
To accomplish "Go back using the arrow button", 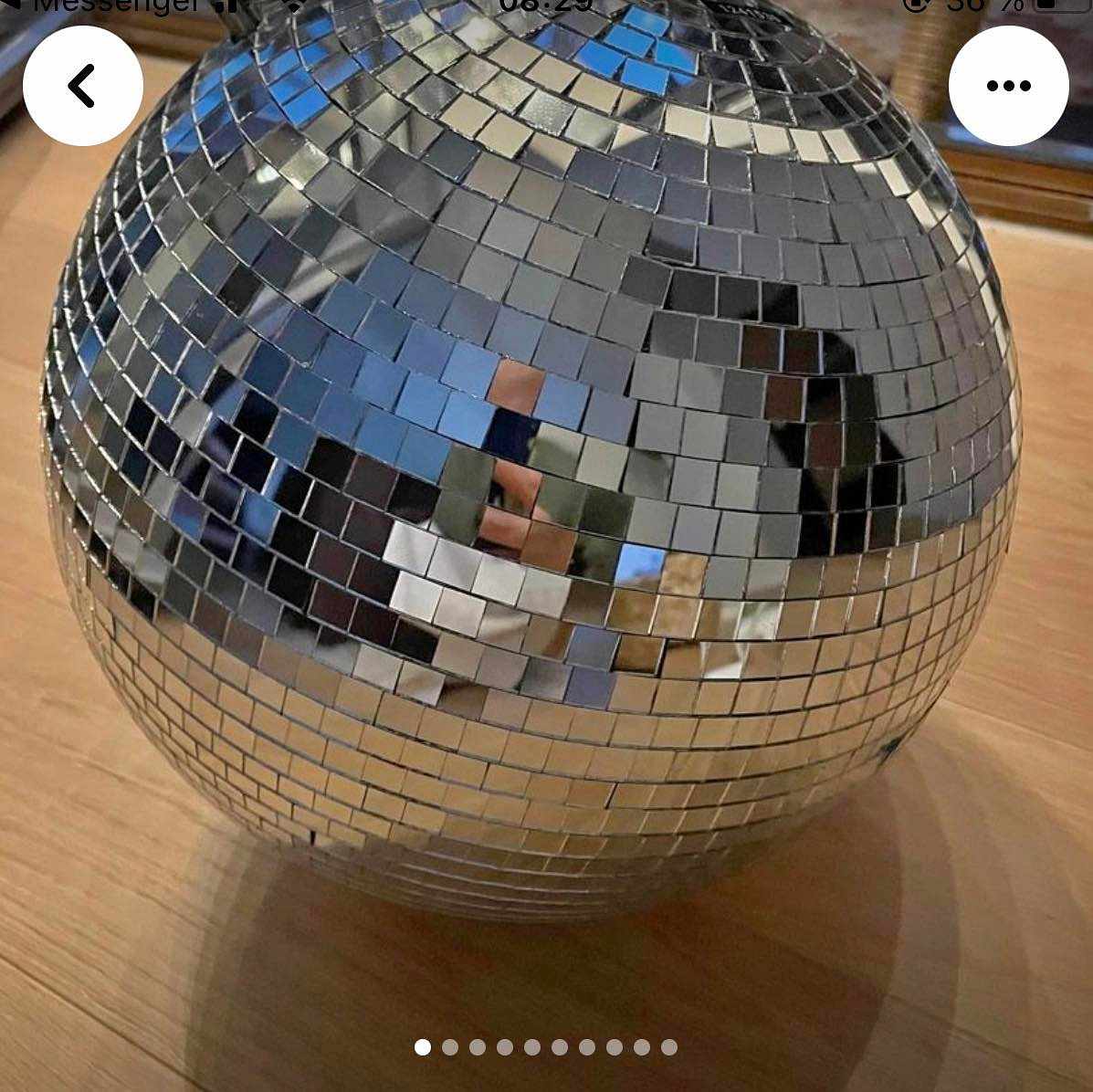I will click(x=82, y=86).
